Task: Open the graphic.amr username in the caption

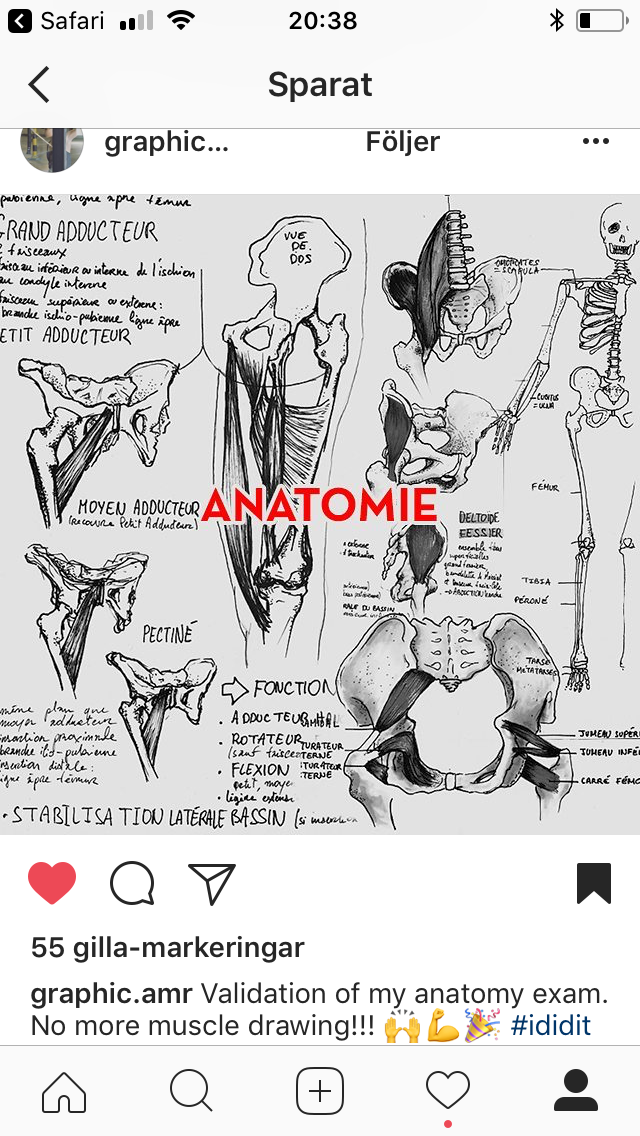Action: 112,994
